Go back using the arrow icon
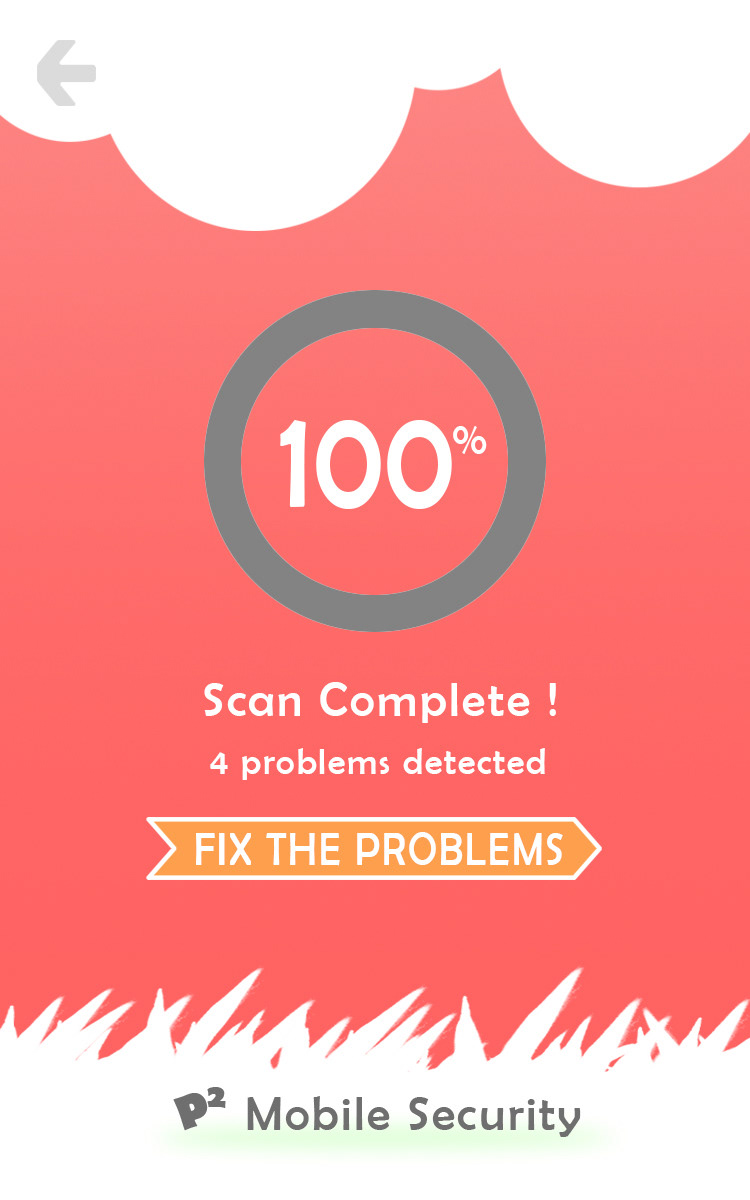The height and width of the screenshot is (1200, 750). pos(66,73)
